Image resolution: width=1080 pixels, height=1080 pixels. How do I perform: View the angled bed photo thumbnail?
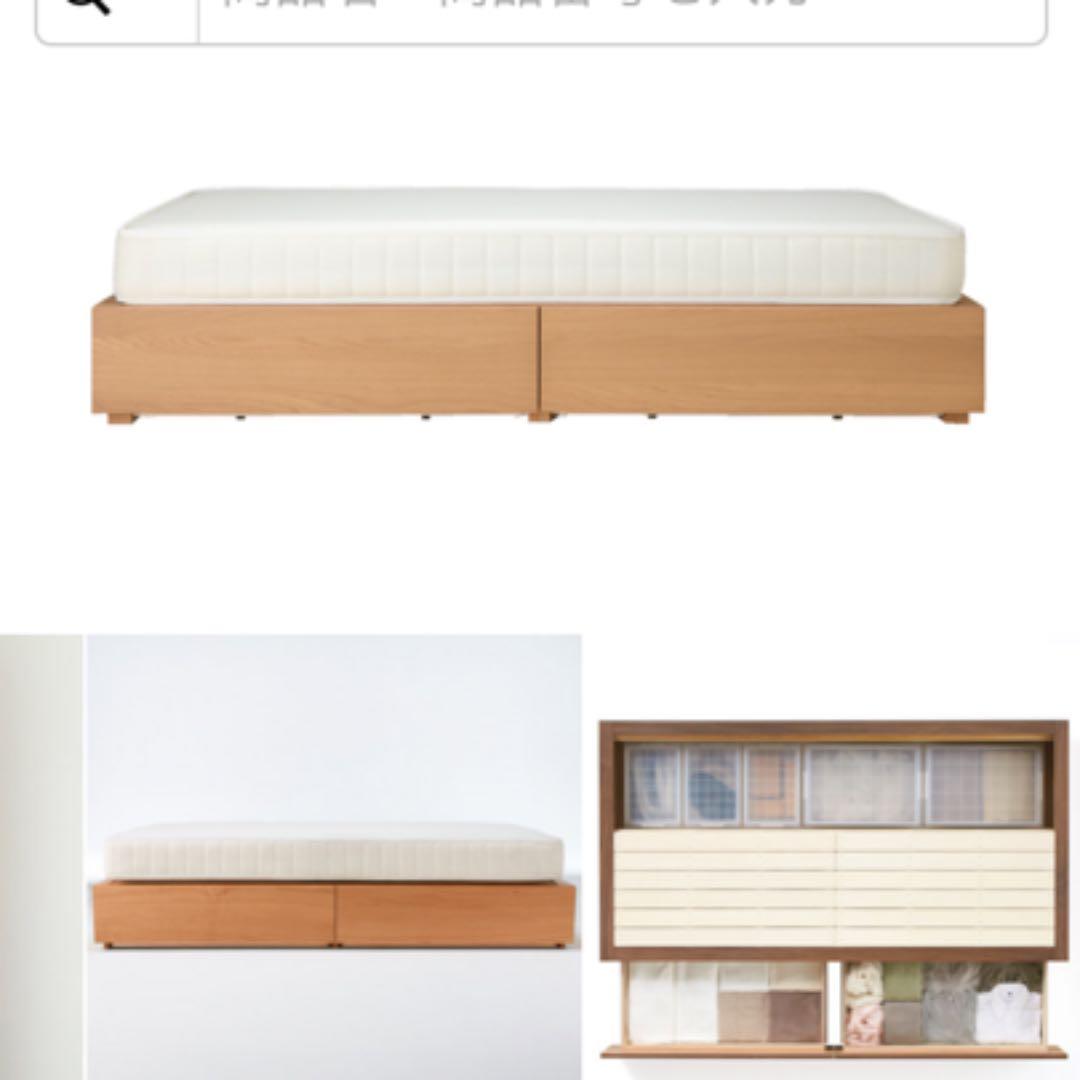333,855
